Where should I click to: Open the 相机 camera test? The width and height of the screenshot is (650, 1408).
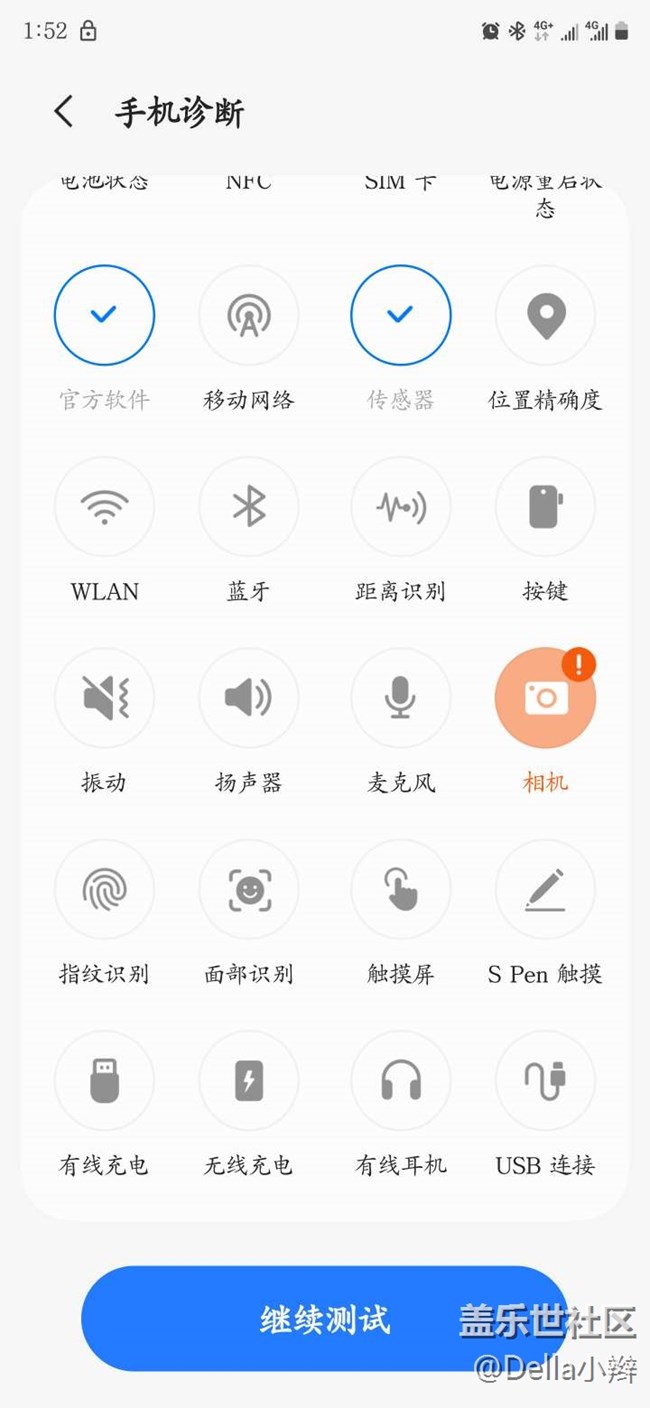tap(545, 698)
